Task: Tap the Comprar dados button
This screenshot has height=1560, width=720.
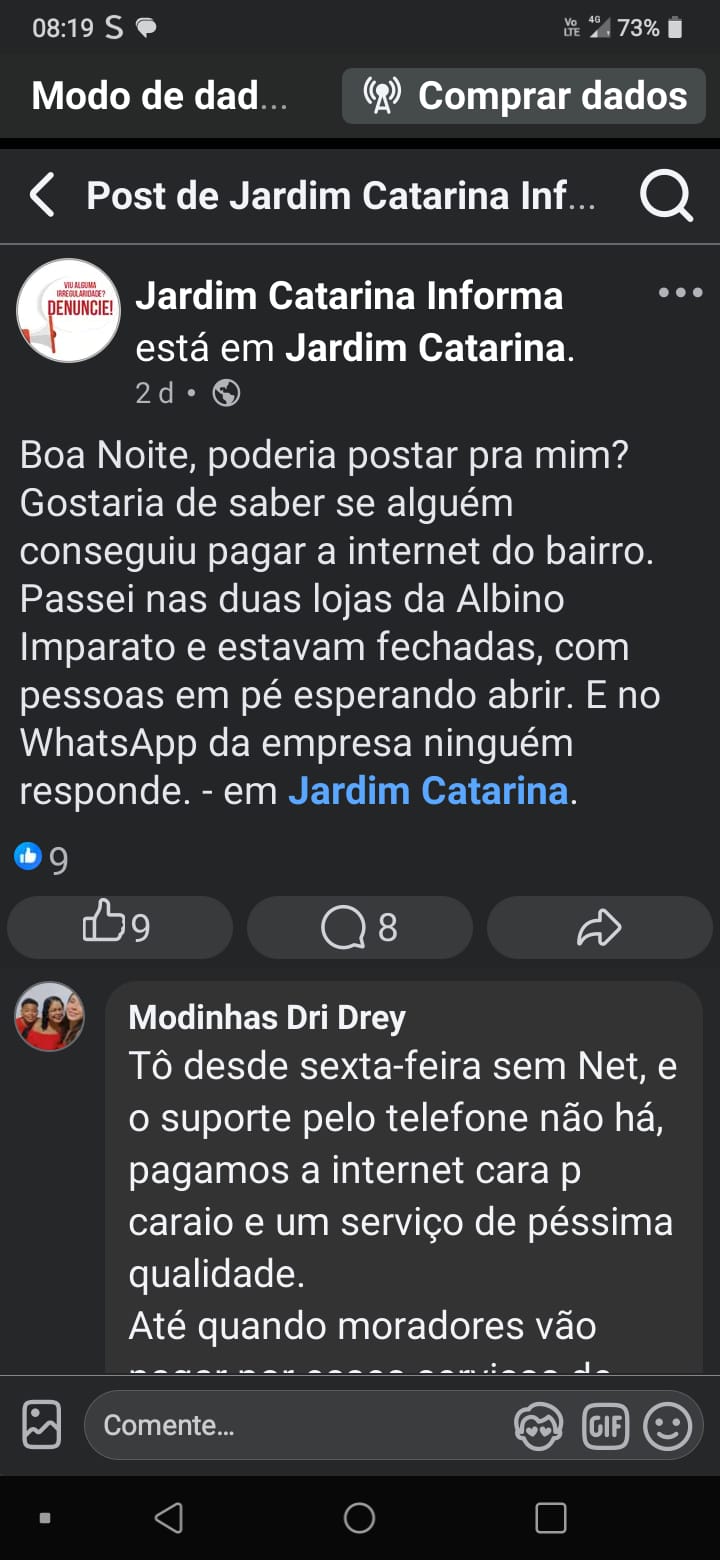Action: coord(524,96)
